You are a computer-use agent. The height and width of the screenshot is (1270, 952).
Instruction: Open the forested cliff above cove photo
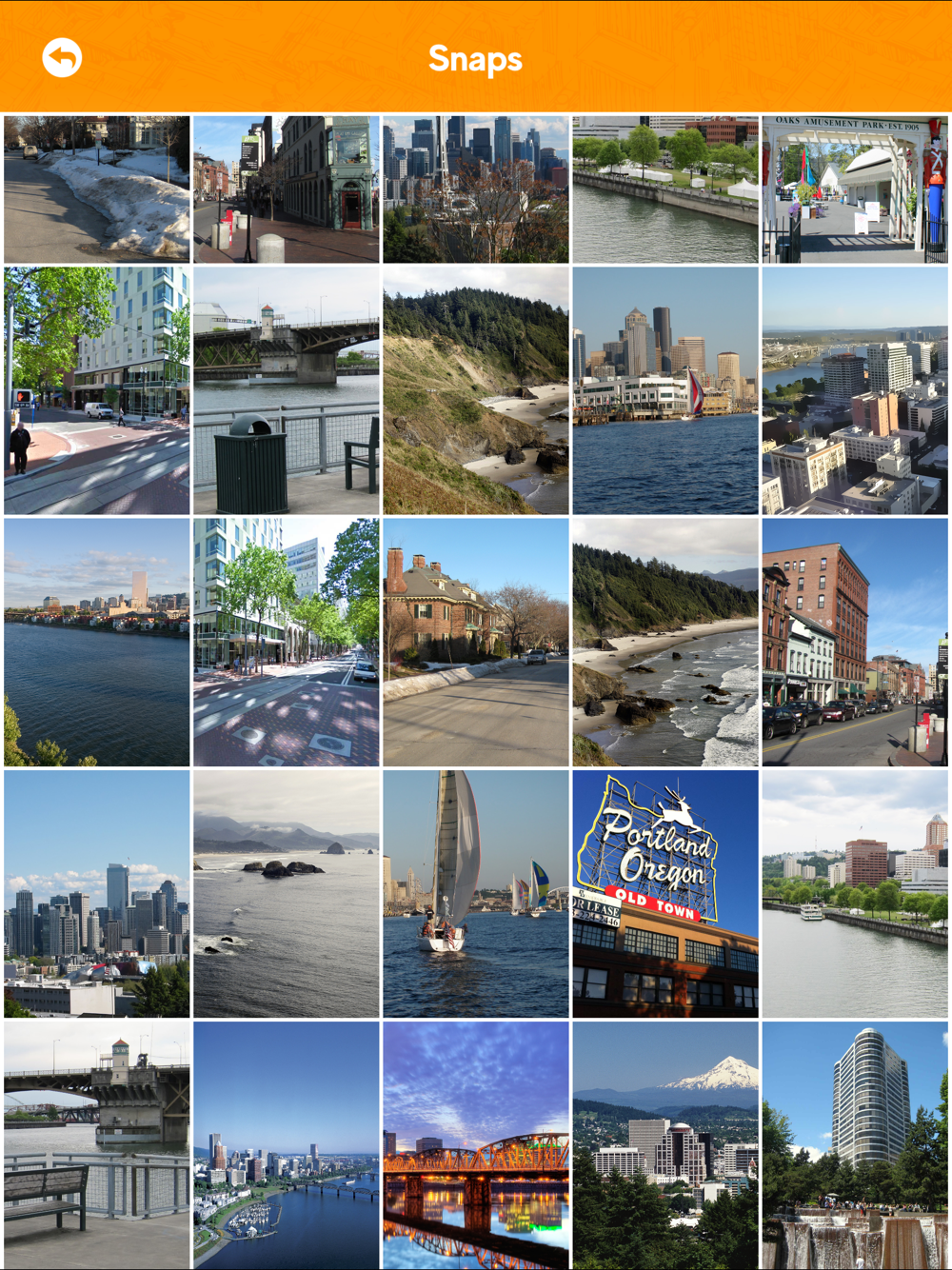coord(476,390)
